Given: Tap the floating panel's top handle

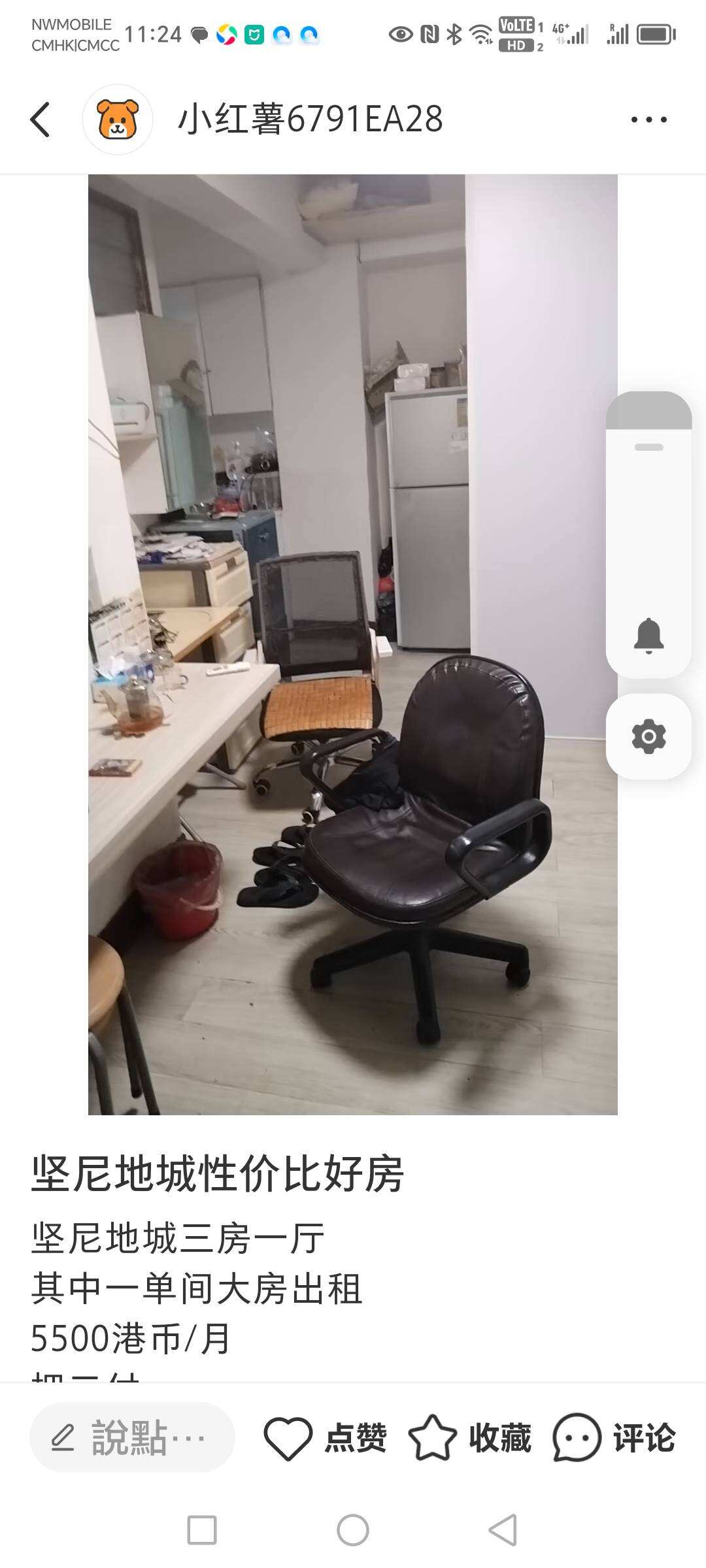Looking at the screenshot, I should tap(648, 447).
